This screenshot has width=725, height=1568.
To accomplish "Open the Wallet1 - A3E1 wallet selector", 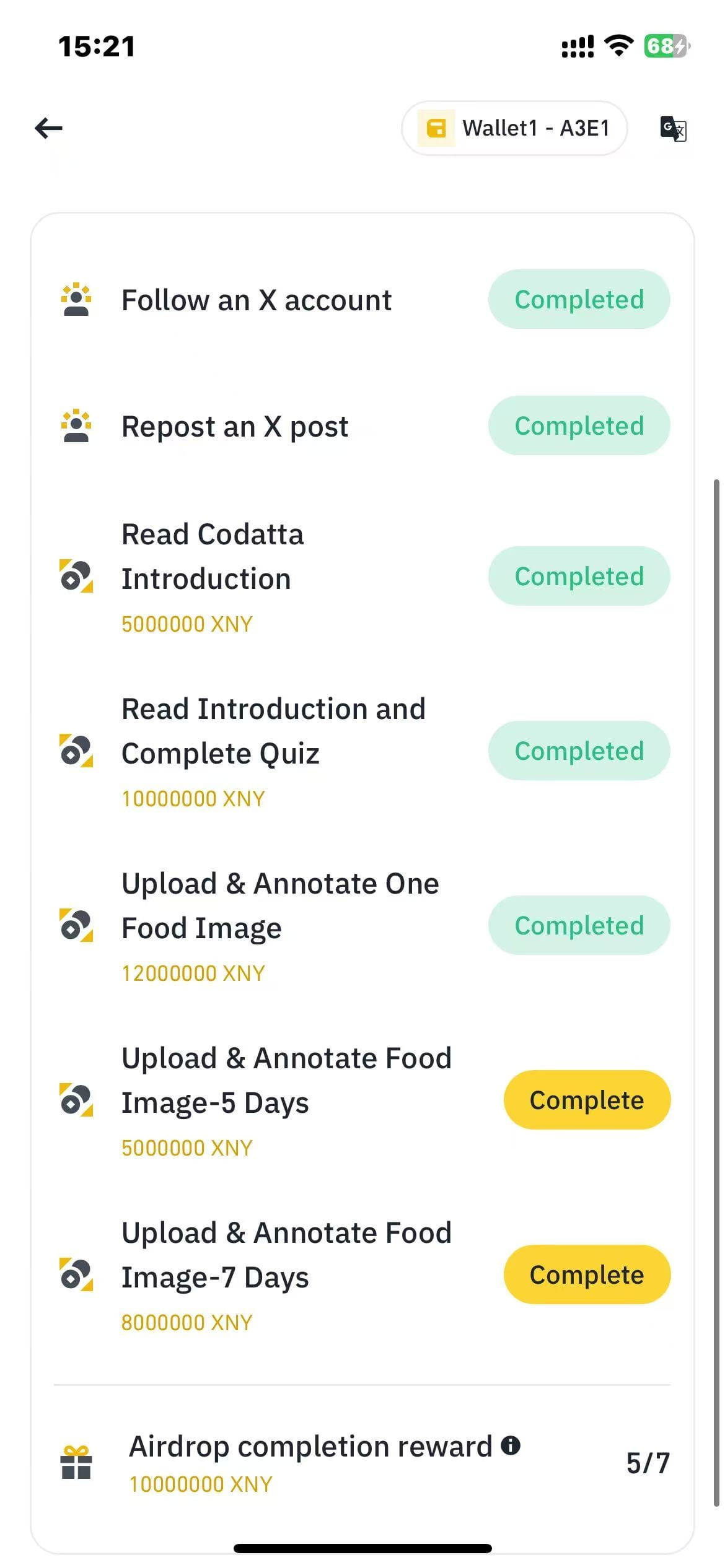I will [514, 128].
